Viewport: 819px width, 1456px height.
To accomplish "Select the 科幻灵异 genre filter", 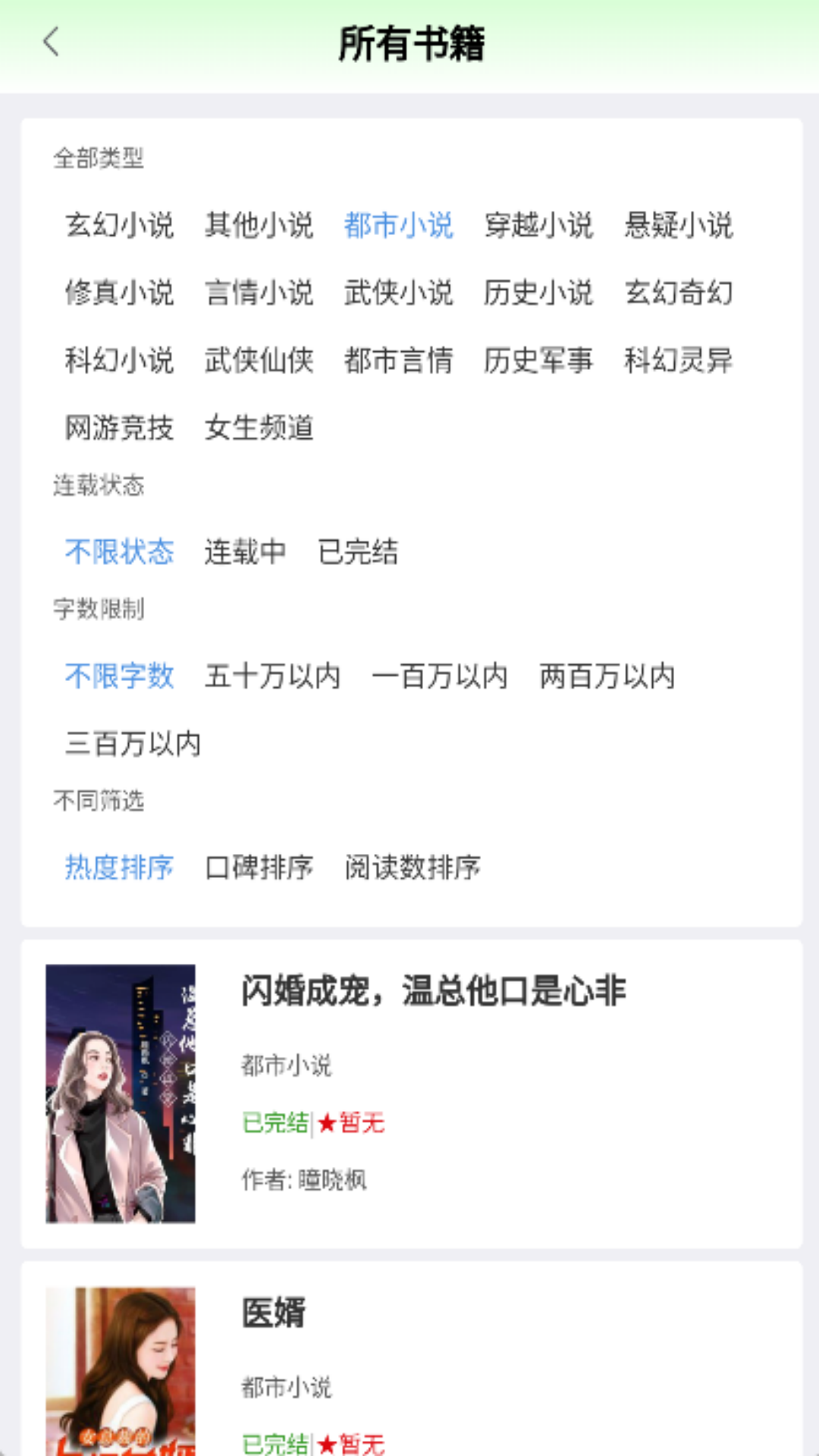I will [679, 362].
